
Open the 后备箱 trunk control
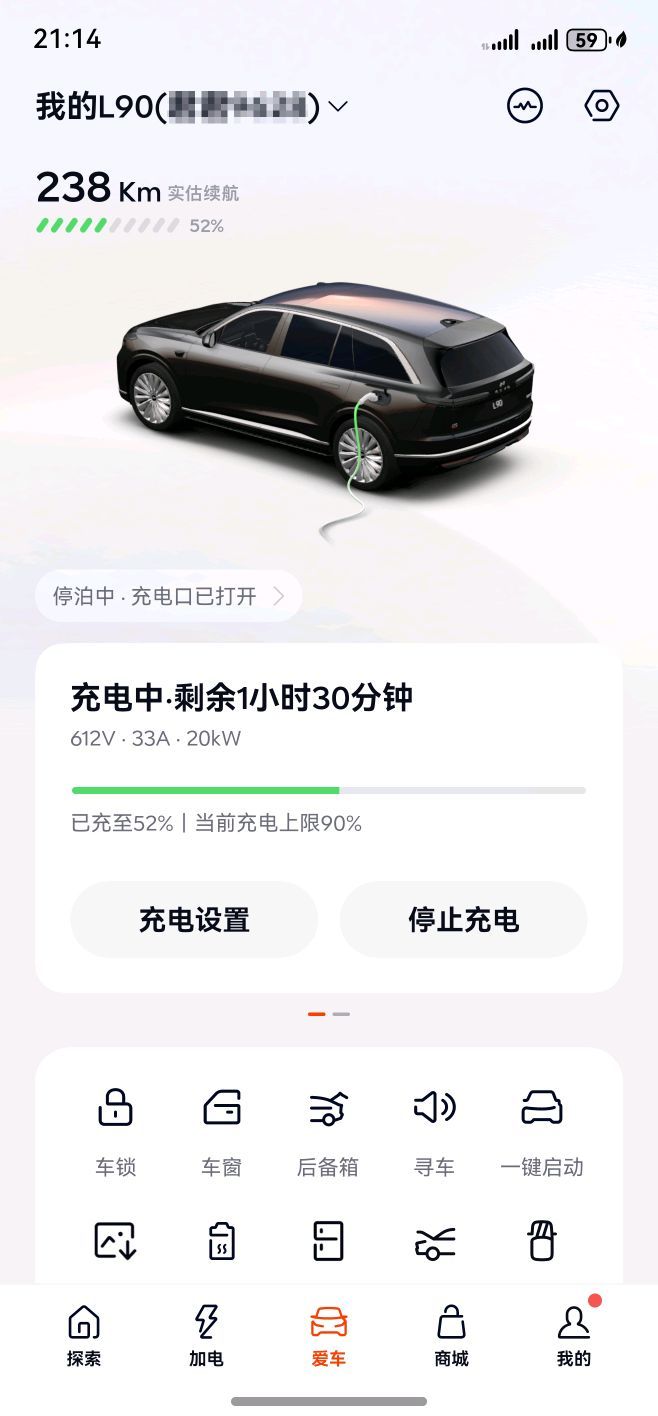[328, 1130]
